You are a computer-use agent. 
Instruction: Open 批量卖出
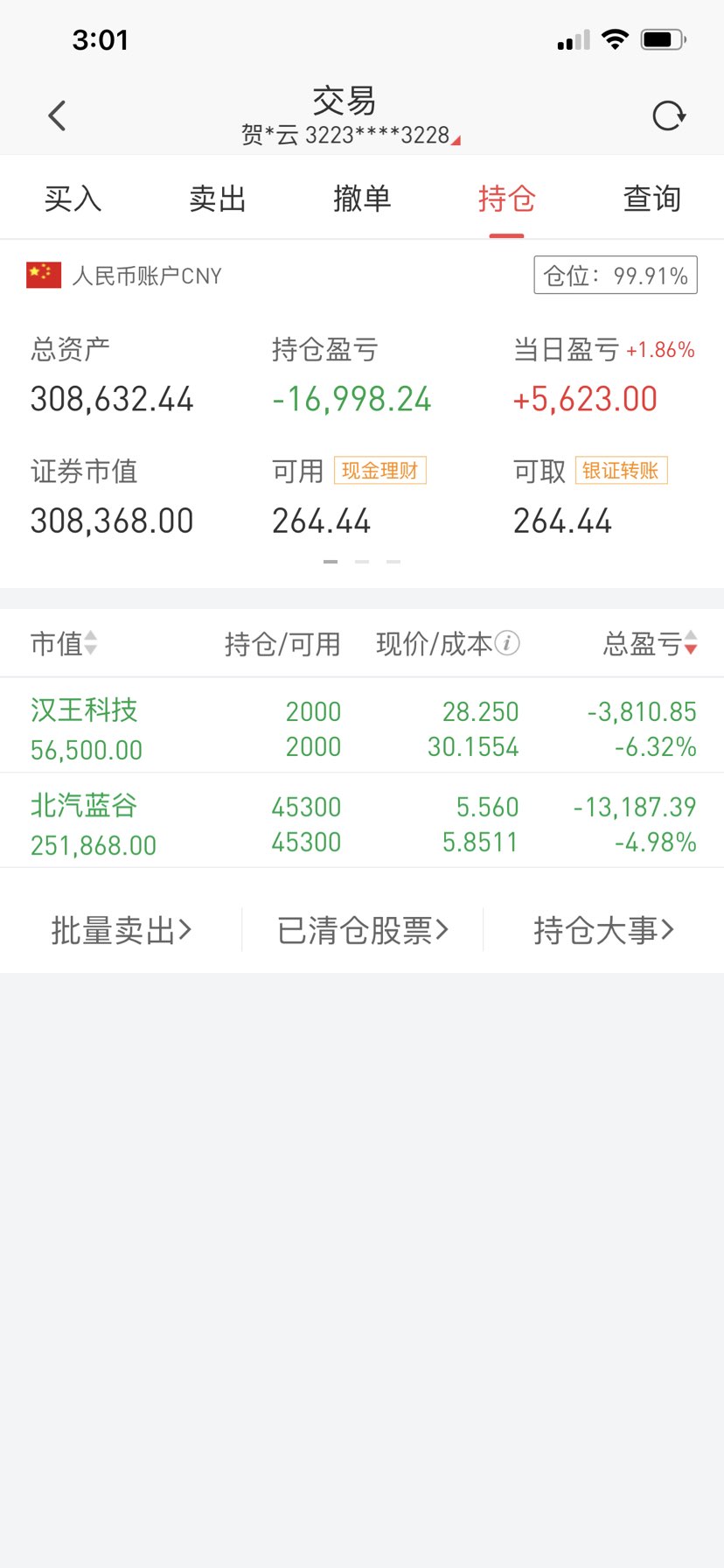(x=121, y=930)
